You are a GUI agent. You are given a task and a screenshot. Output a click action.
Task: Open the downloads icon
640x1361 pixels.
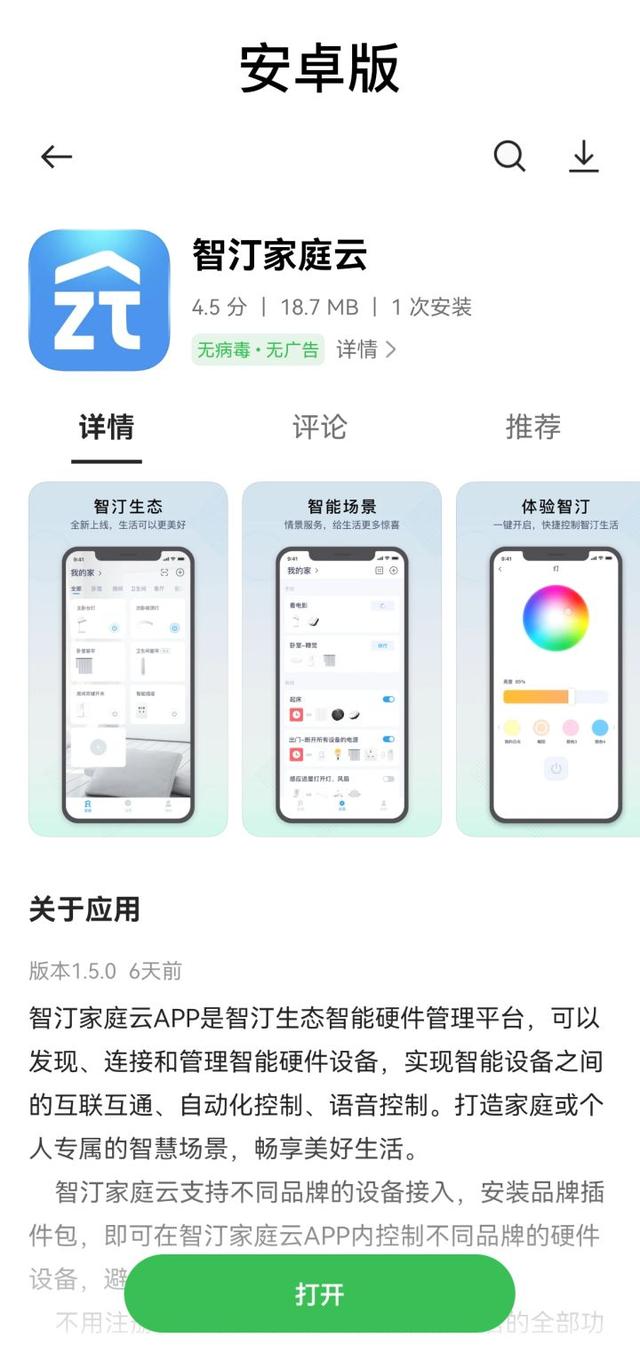[583, 156]
